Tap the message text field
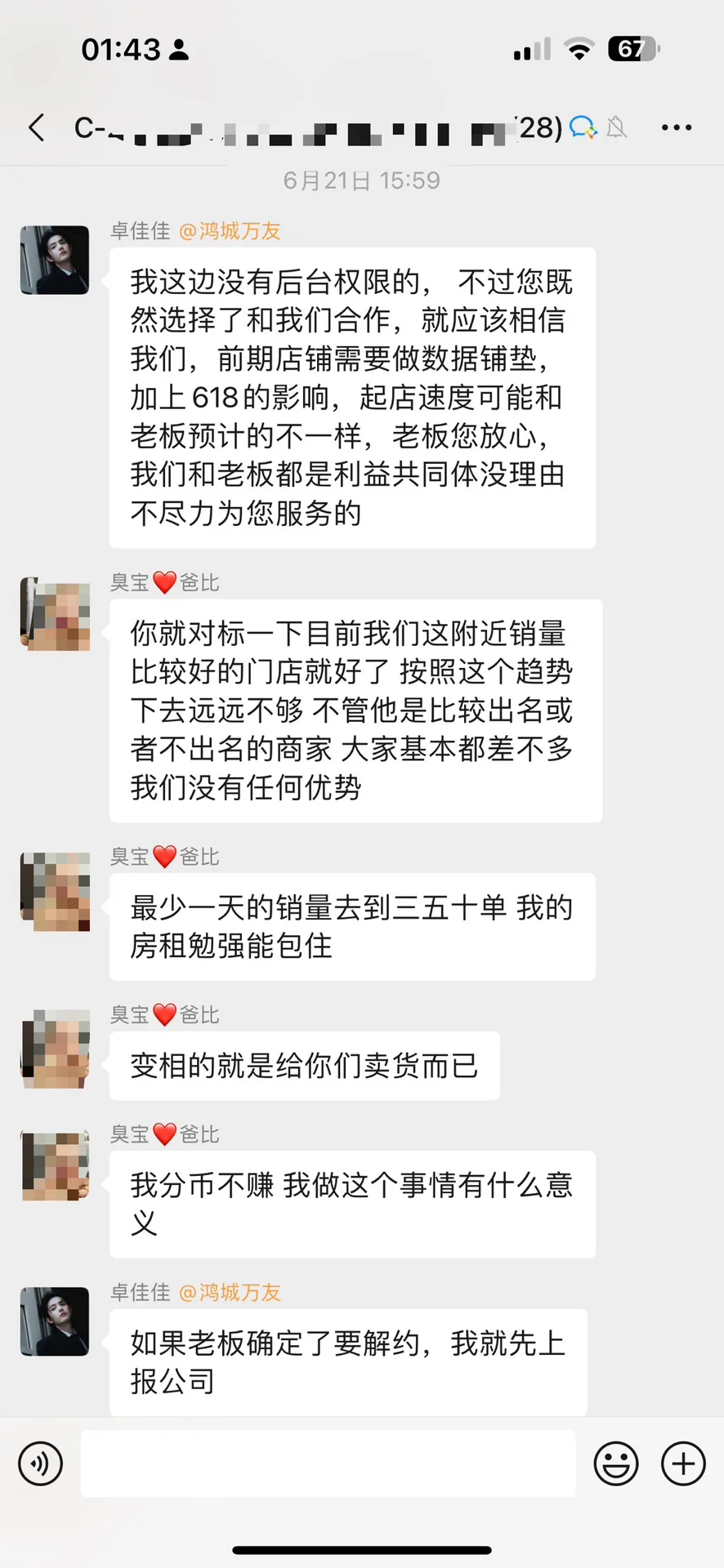724x1568 pixels. point(328,1463)
